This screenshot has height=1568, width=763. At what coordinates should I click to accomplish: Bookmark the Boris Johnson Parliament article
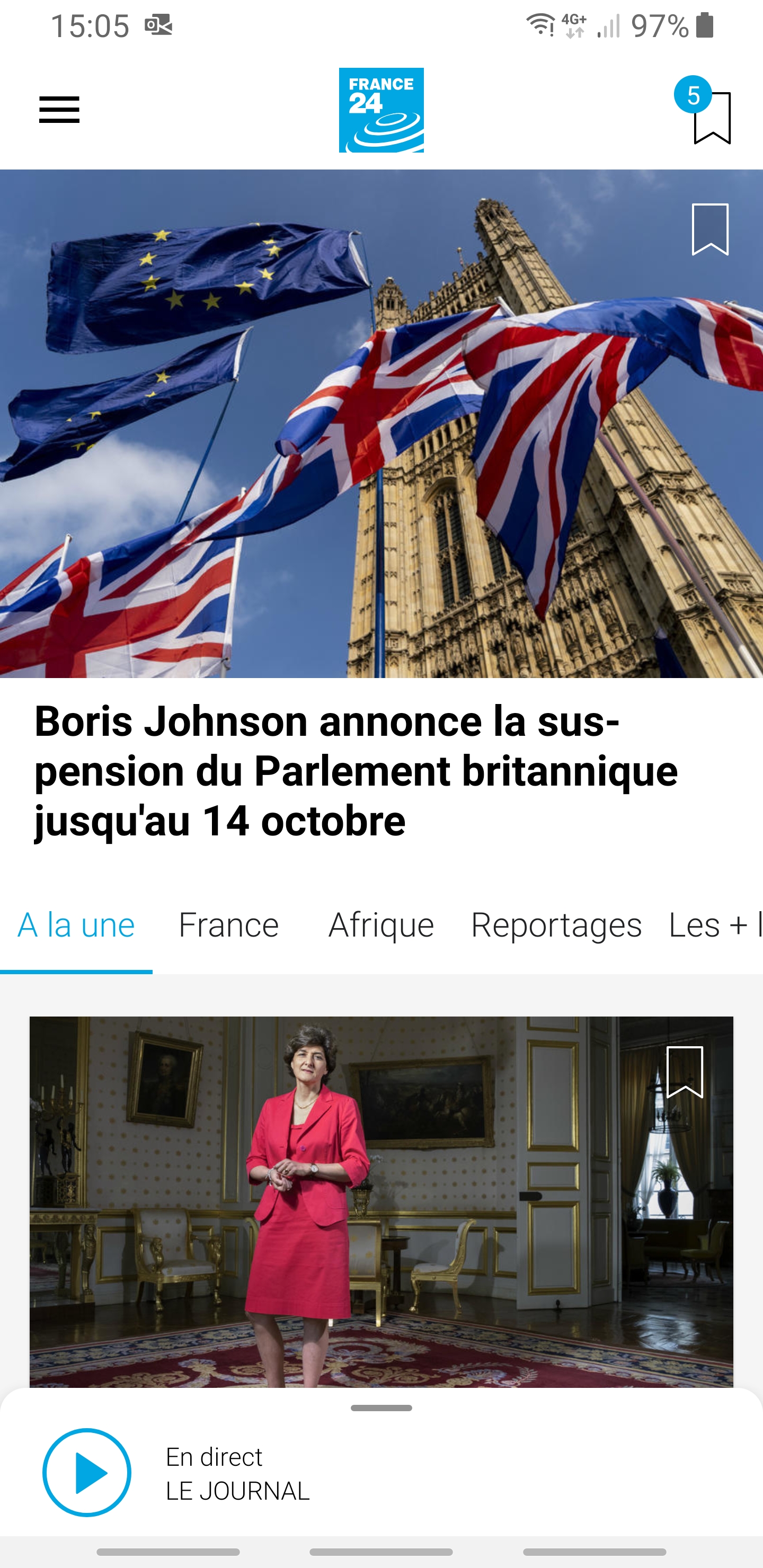(709, 229)
